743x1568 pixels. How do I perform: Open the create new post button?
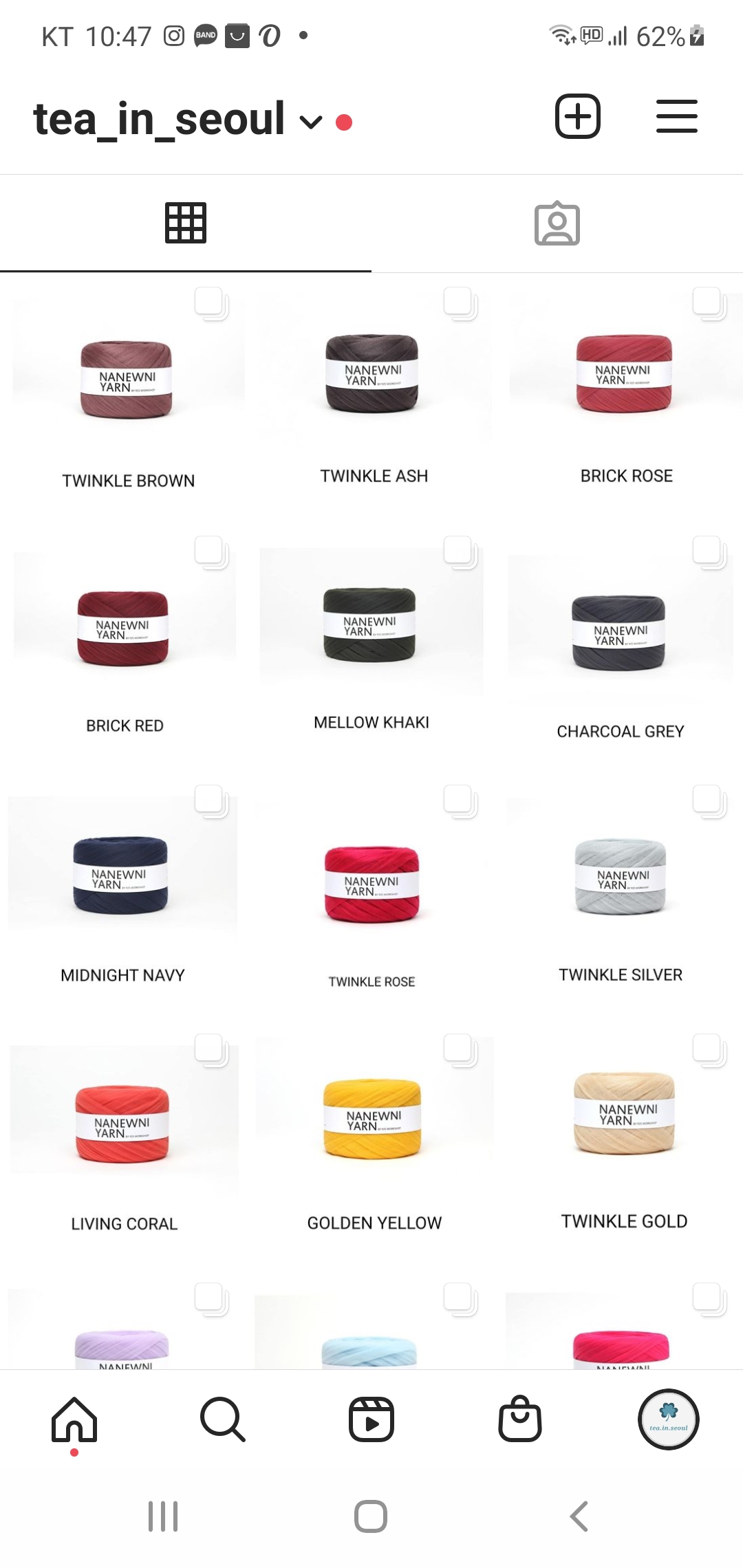[578, 116]
